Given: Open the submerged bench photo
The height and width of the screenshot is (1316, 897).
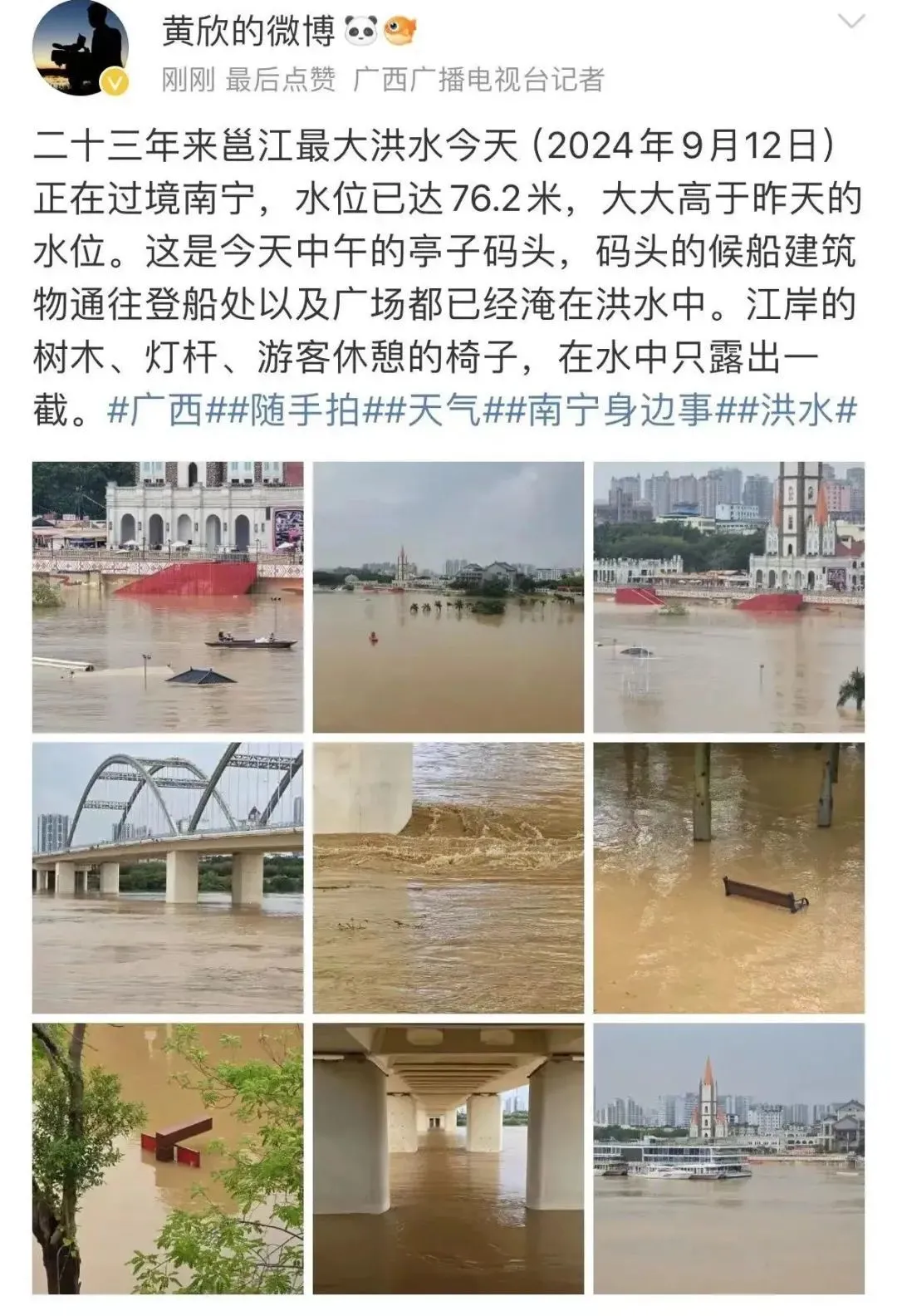Looking at the screenshot, I should (x=728, y=877).
